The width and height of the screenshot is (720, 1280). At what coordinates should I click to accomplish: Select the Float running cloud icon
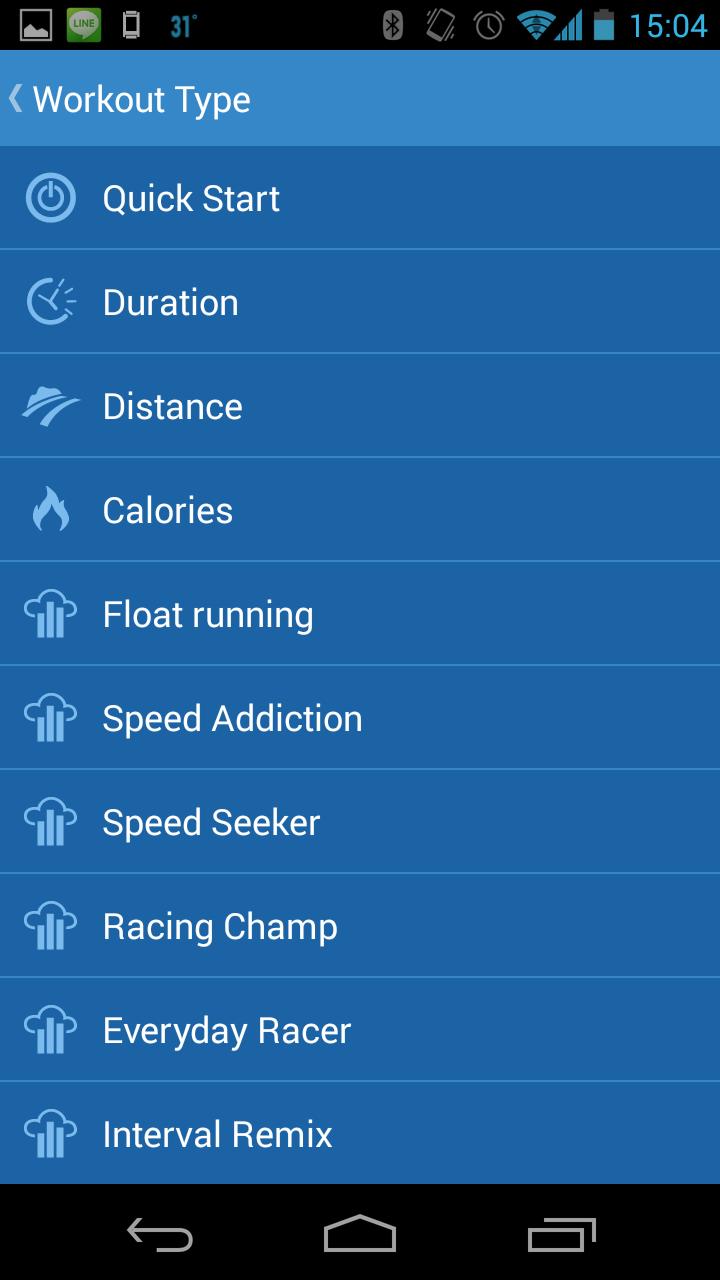[50, 613]
